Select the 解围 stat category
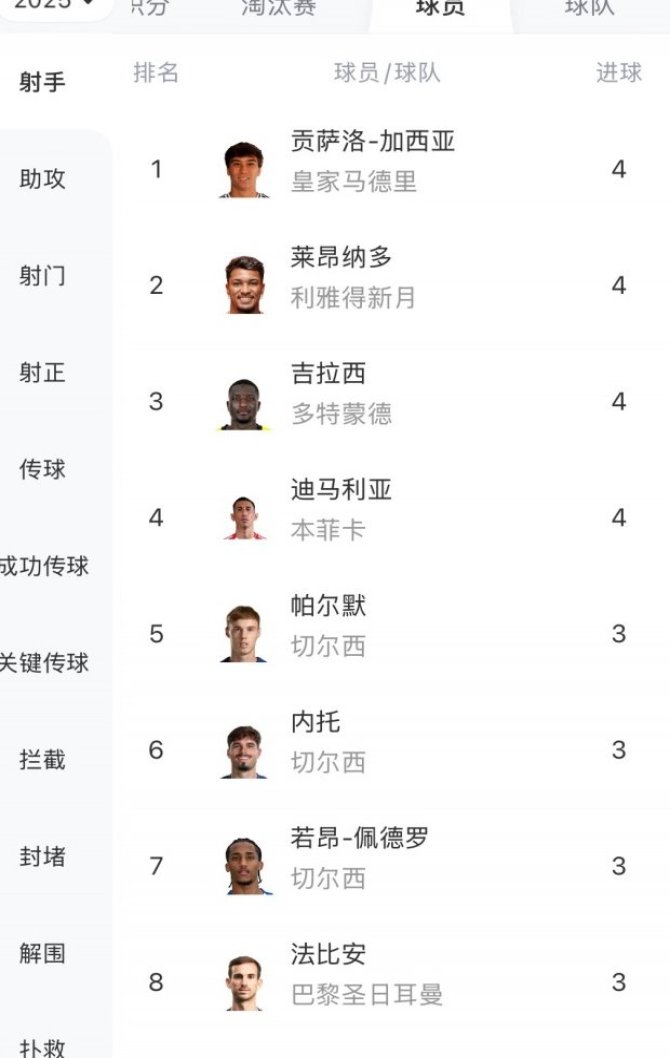Viewport: 670px width, 1058px height. 43,954
